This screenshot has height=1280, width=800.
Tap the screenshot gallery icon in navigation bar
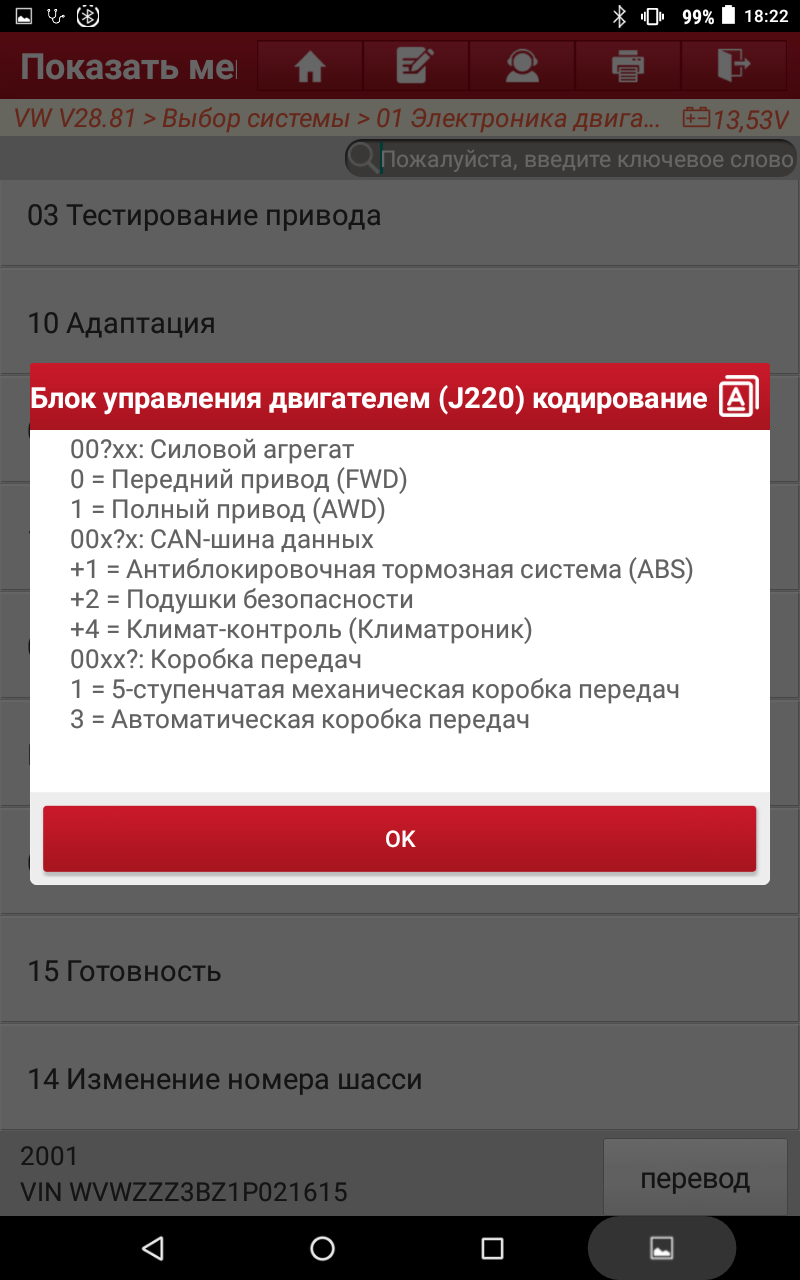click(661, 1247)
